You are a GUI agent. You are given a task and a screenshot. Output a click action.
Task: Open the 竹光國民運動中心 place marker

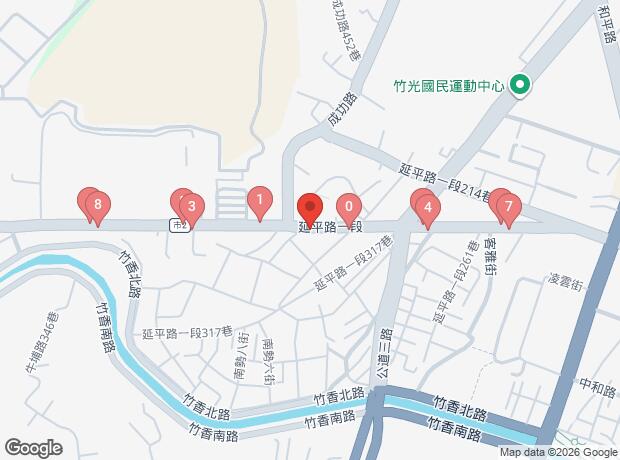point(520,86)
